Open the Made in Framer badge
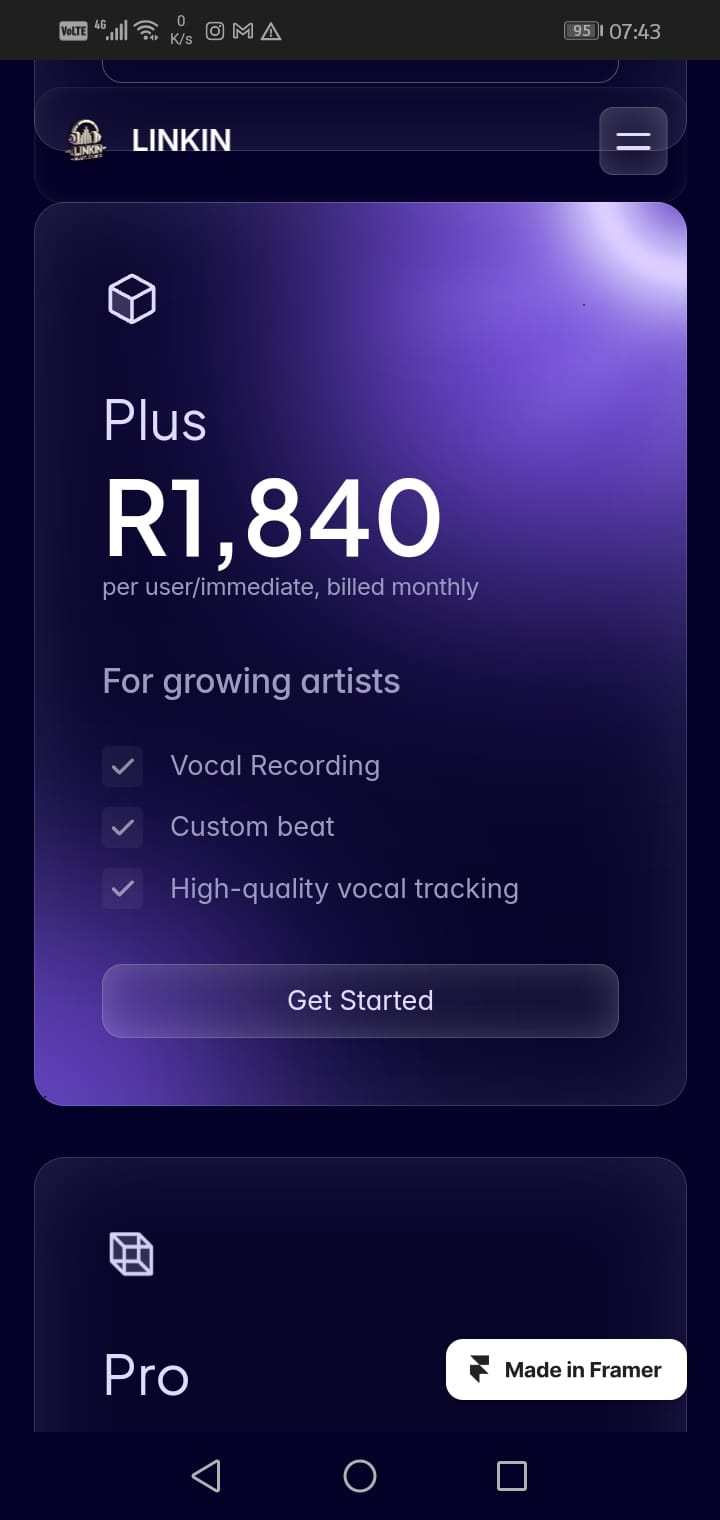The width and height of the screenshot is (720, 1520). 566,1369
